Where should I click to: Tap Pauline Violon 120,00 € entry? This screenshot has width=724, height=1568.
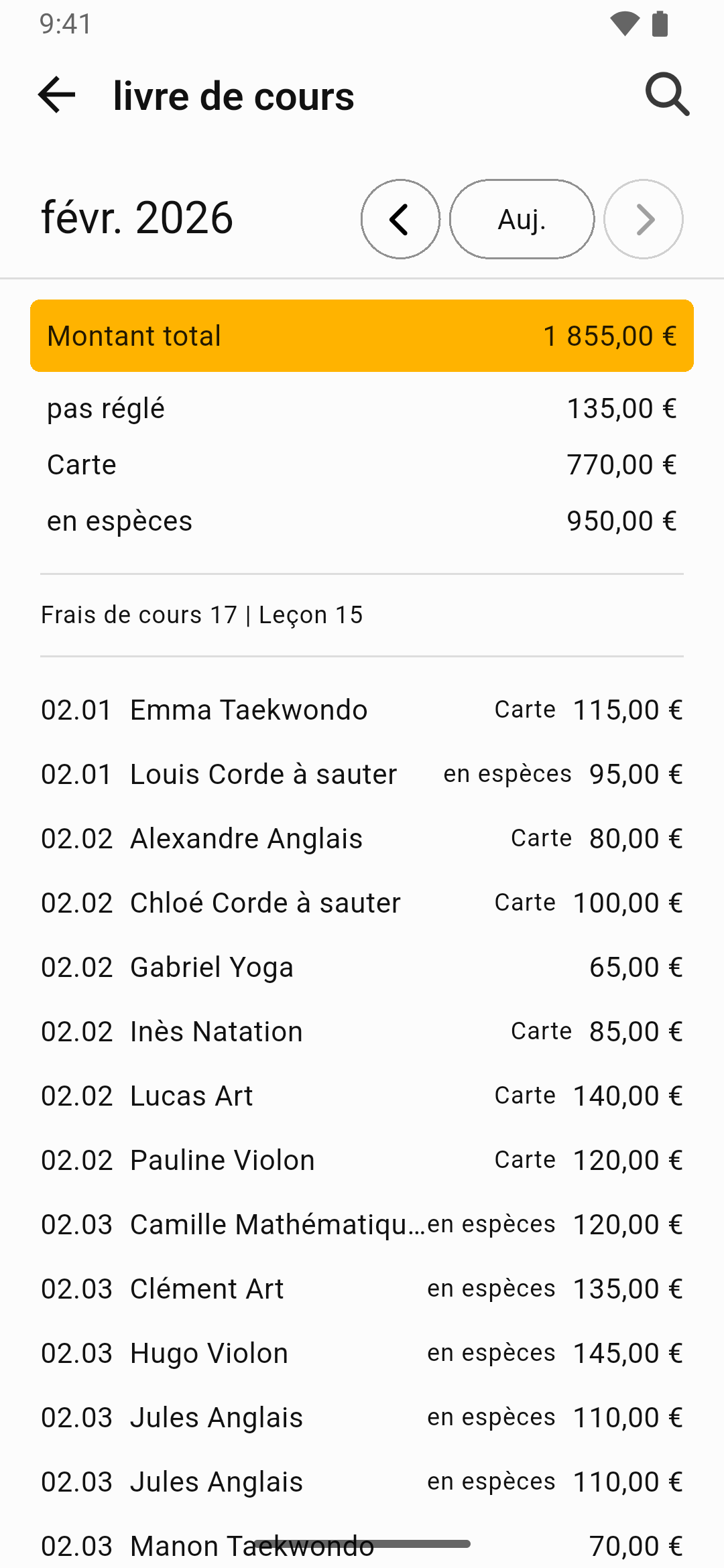(362, 1159)
